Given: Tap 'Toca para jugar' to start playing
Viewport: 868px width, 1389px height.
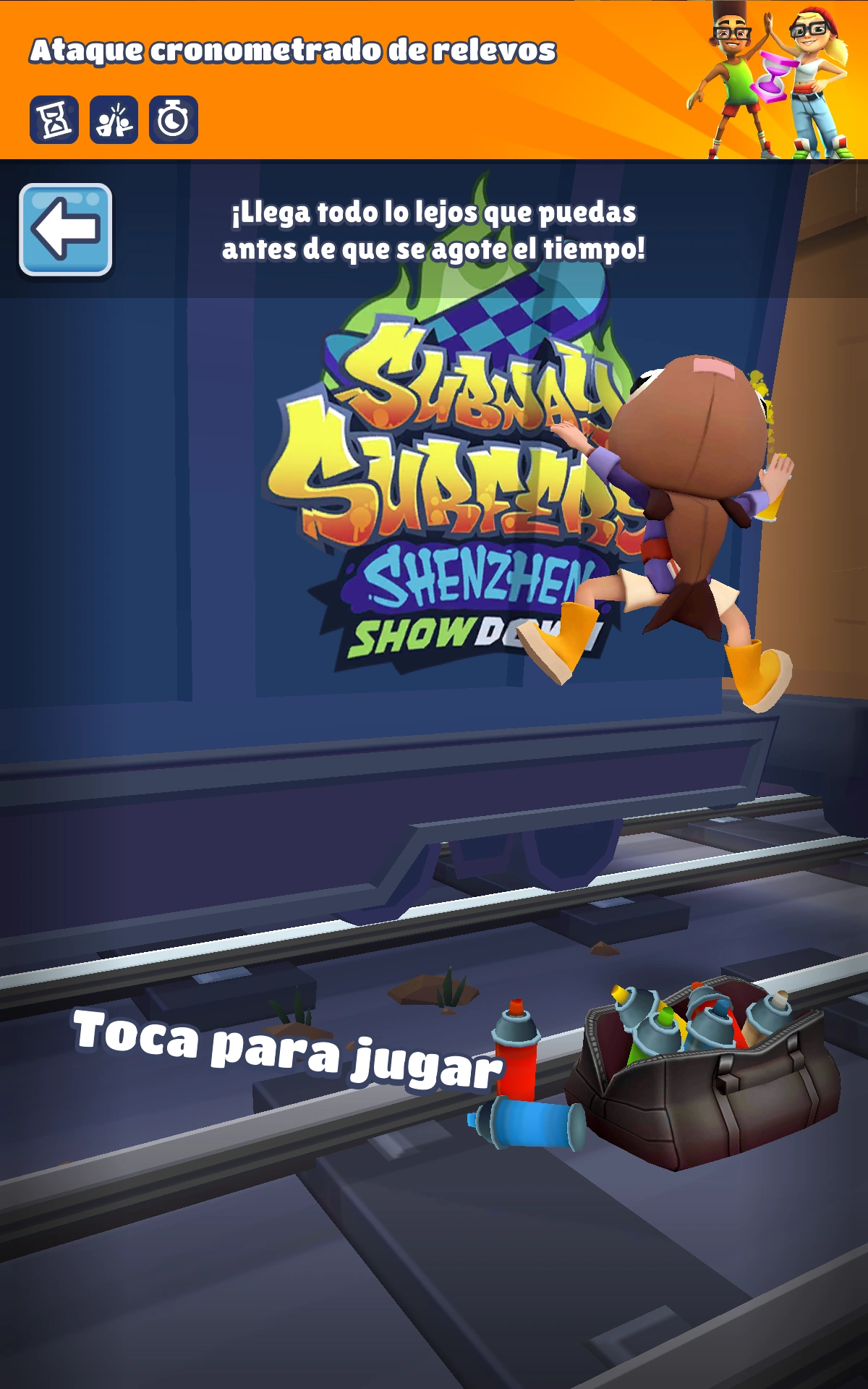Looking at the screenshot, I should (x=287, y=1048).
